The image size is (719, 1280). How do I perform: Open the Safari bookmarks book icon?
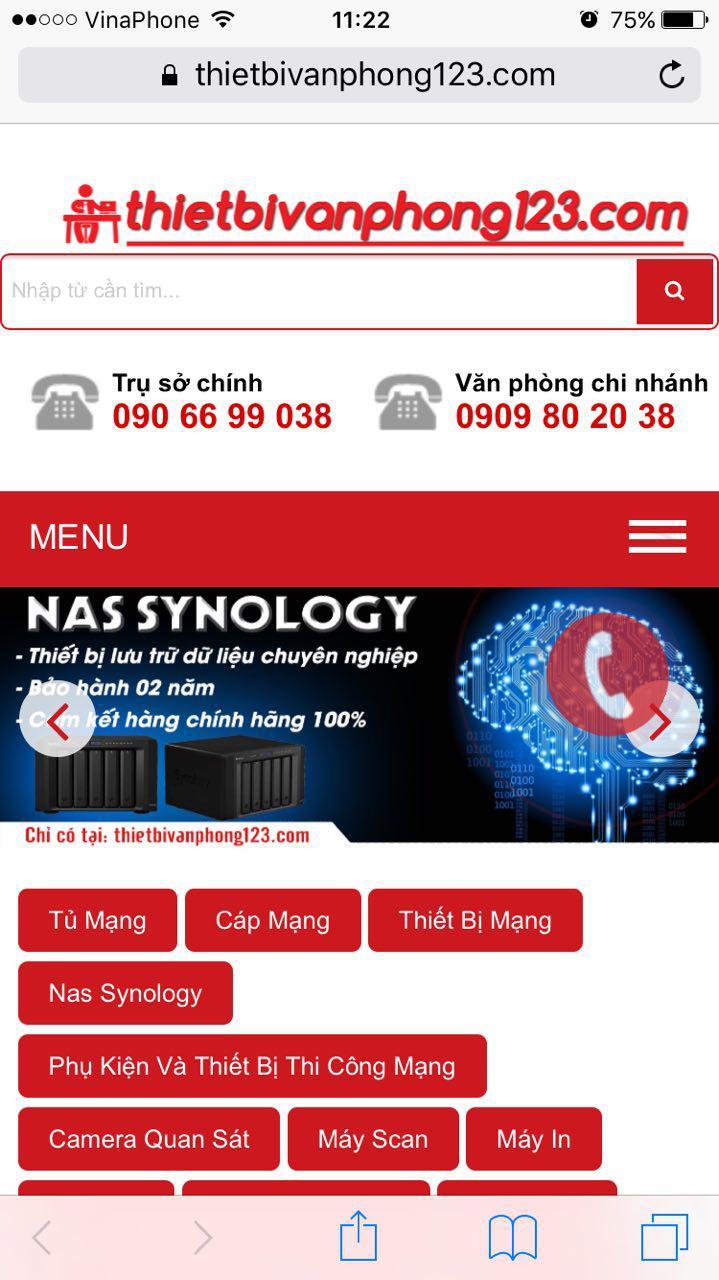click(x=512, y=1238)
